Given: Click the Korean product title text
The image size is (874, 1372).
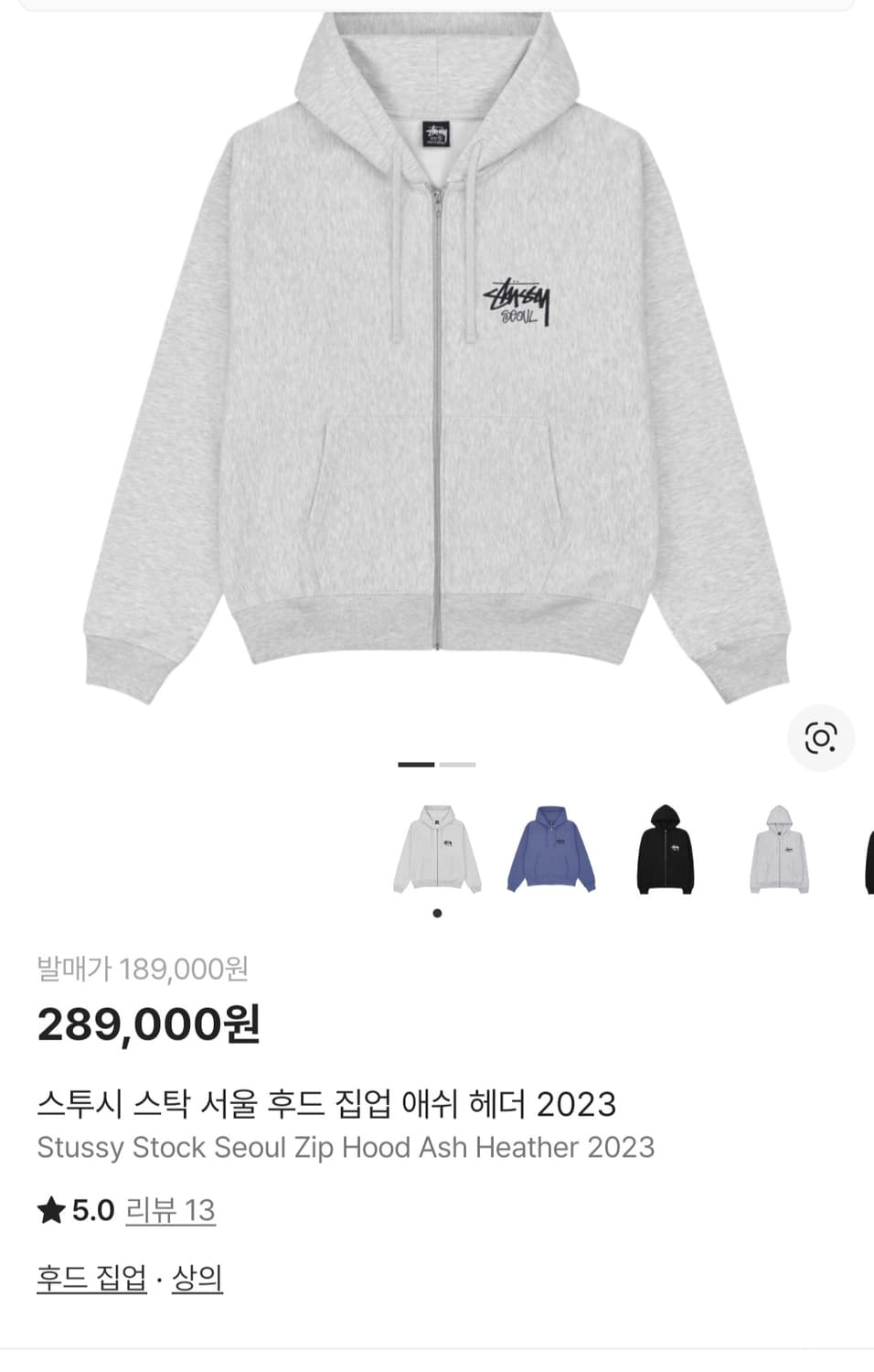Looking at the screenshot, I should 329,1103.
